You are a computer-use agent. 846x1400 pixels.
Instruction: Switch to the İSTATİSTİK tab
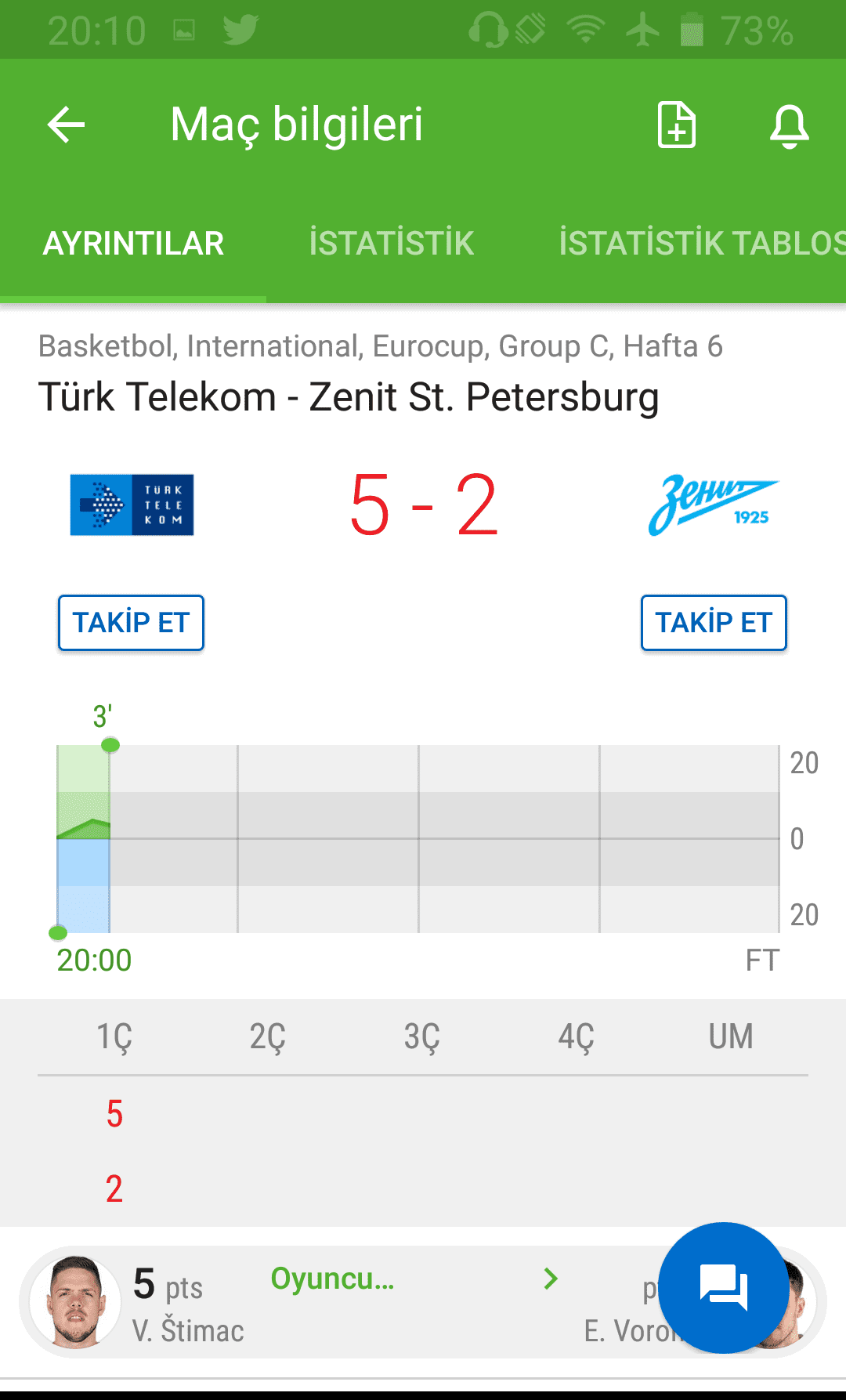click(392, 243)
